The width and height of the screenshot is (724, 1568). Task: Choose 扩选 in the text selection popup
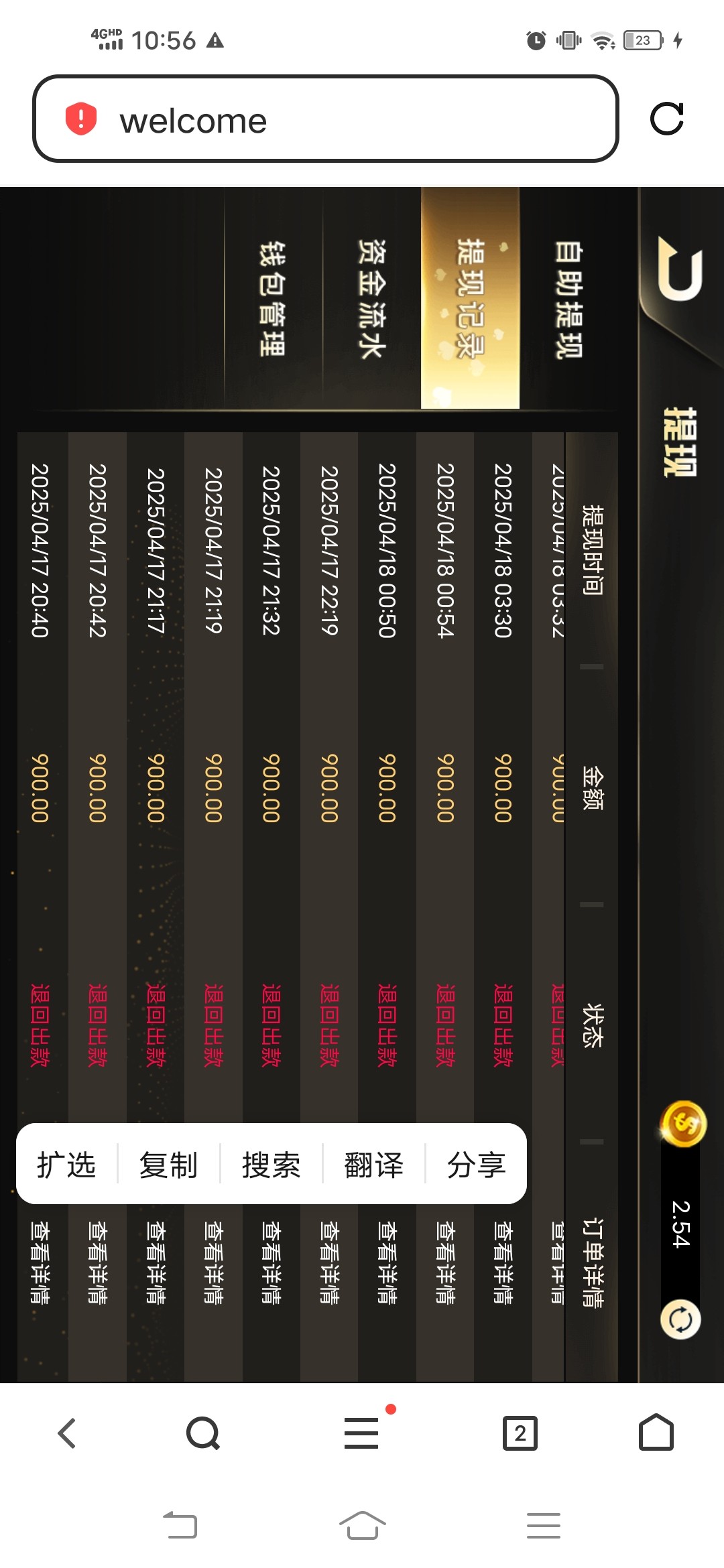(66, 1165)
